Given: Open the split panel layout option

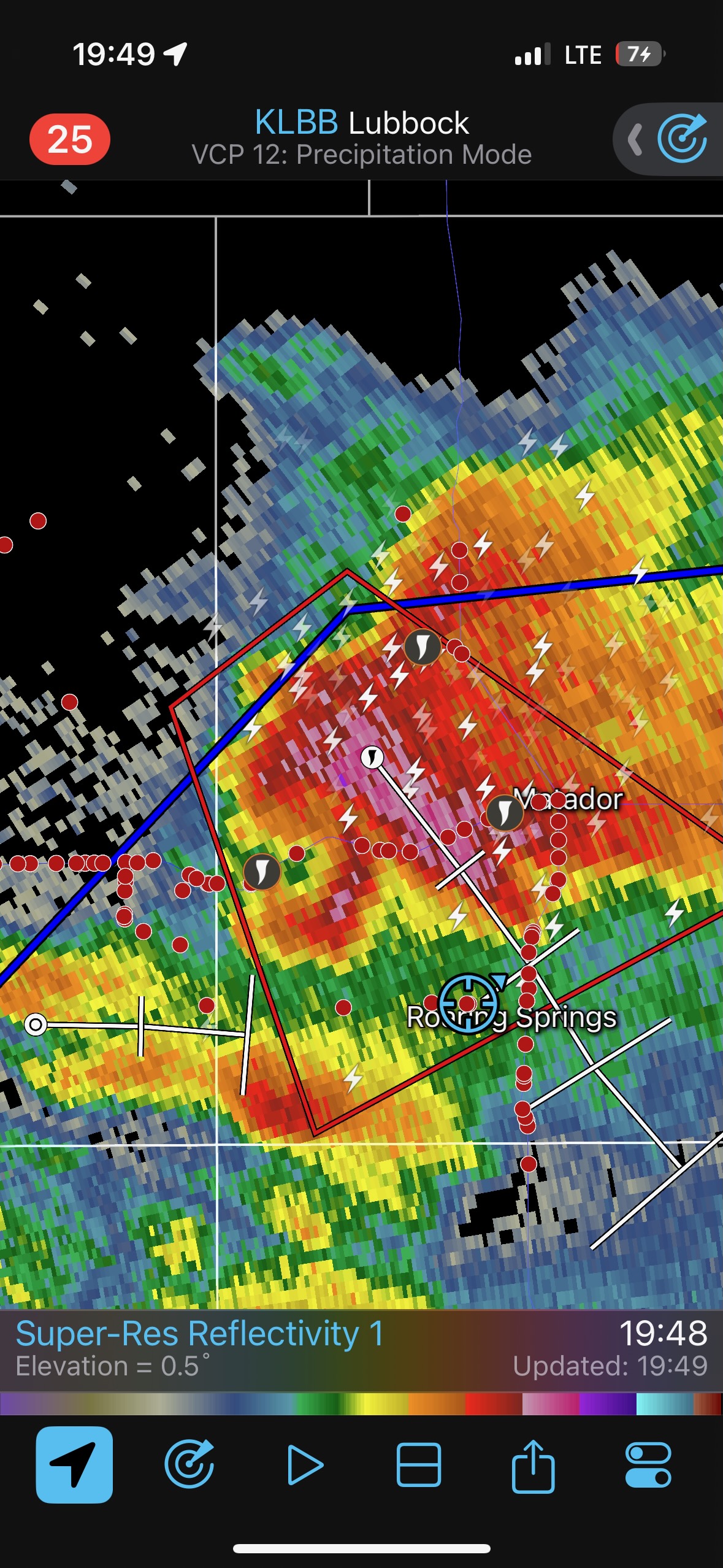Looking at the screenshot, I should [x=419, y=1465].
